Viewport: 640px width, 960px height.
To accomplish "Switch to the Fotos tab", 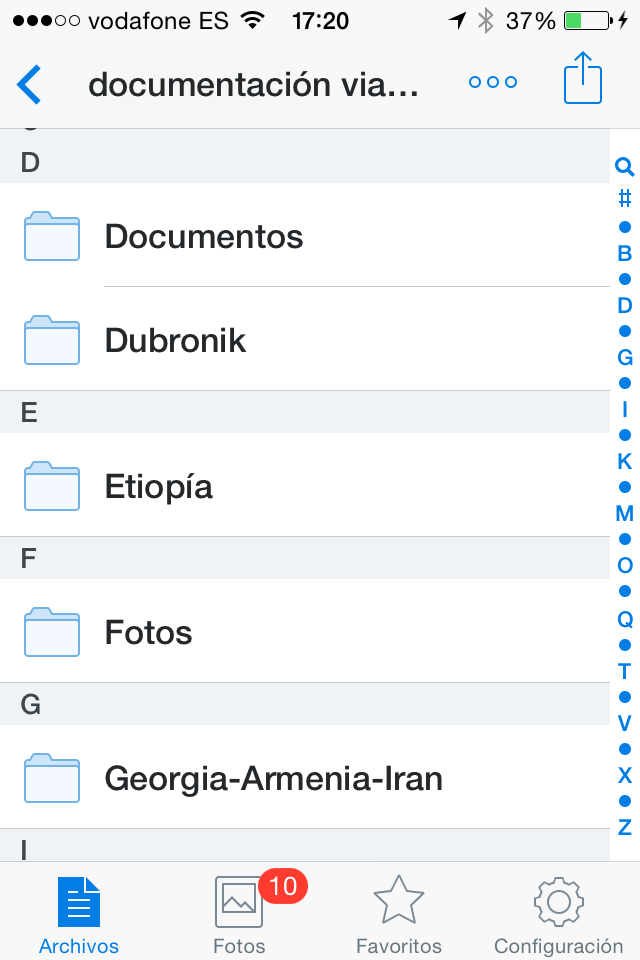I will coord(240,914).
